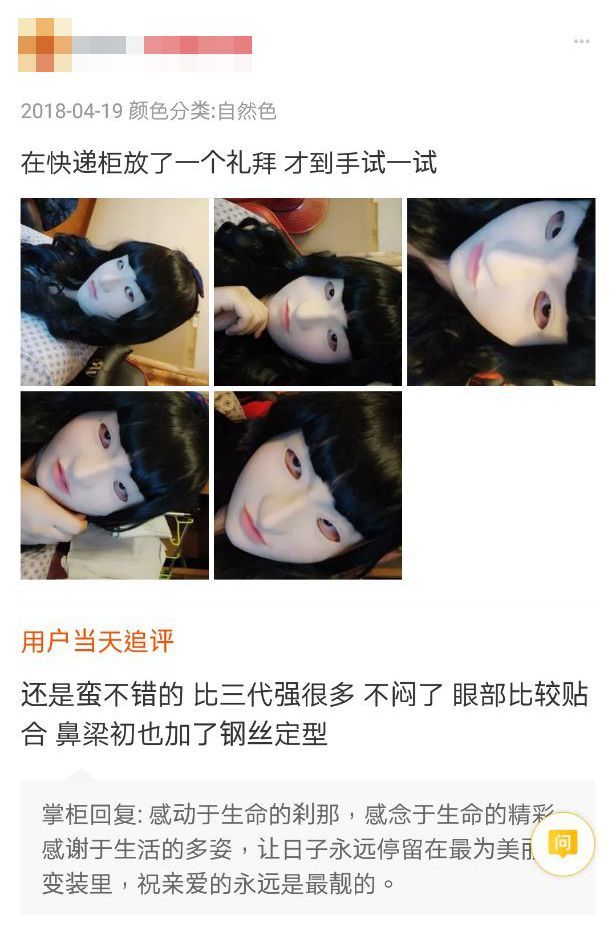Tap the floating 问 ask button
Viewport: 616px width, 925px height.
[563, 844]
